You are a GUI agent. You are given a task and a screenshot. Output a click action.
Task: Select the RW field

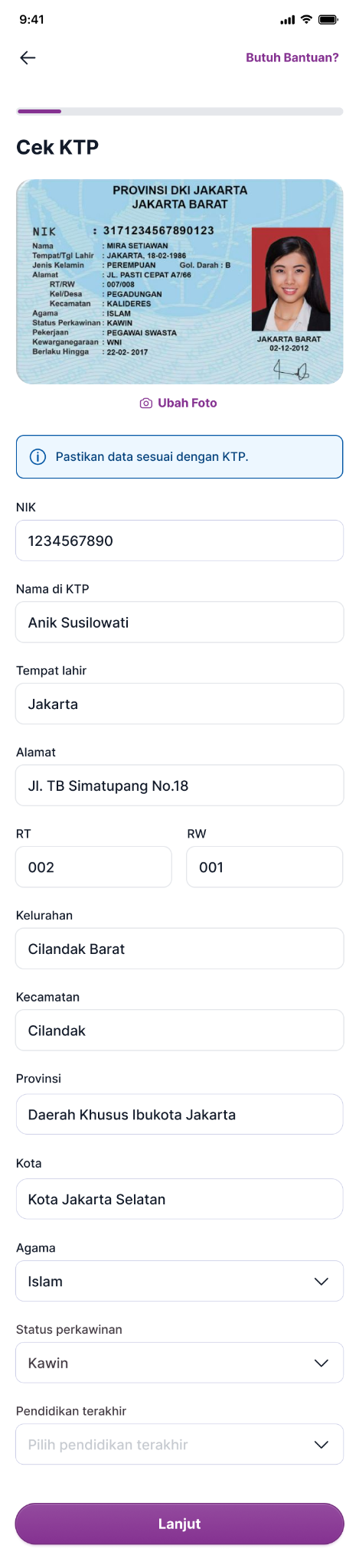coord(265,867)
